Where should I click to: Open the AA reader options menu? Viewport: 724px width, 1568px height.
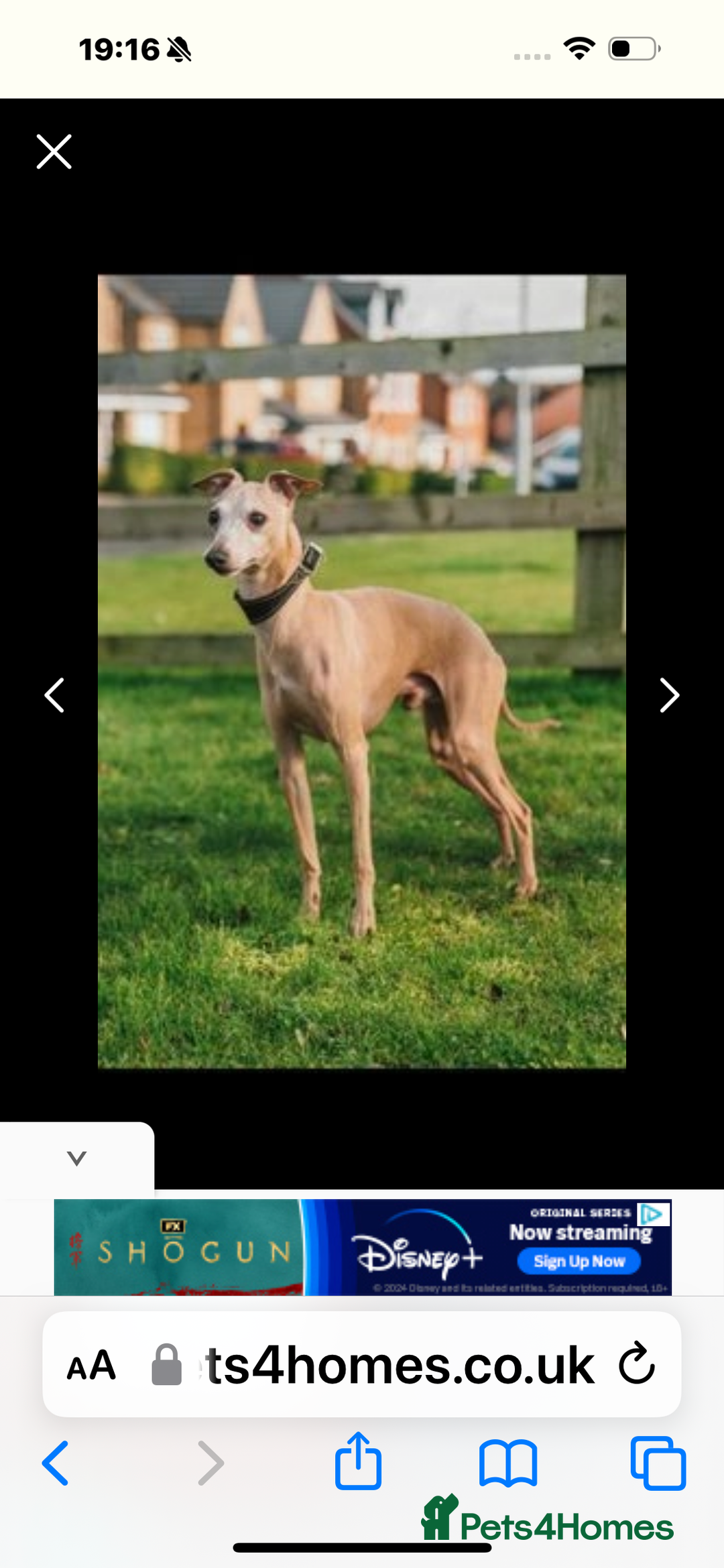coord(91,1366)
